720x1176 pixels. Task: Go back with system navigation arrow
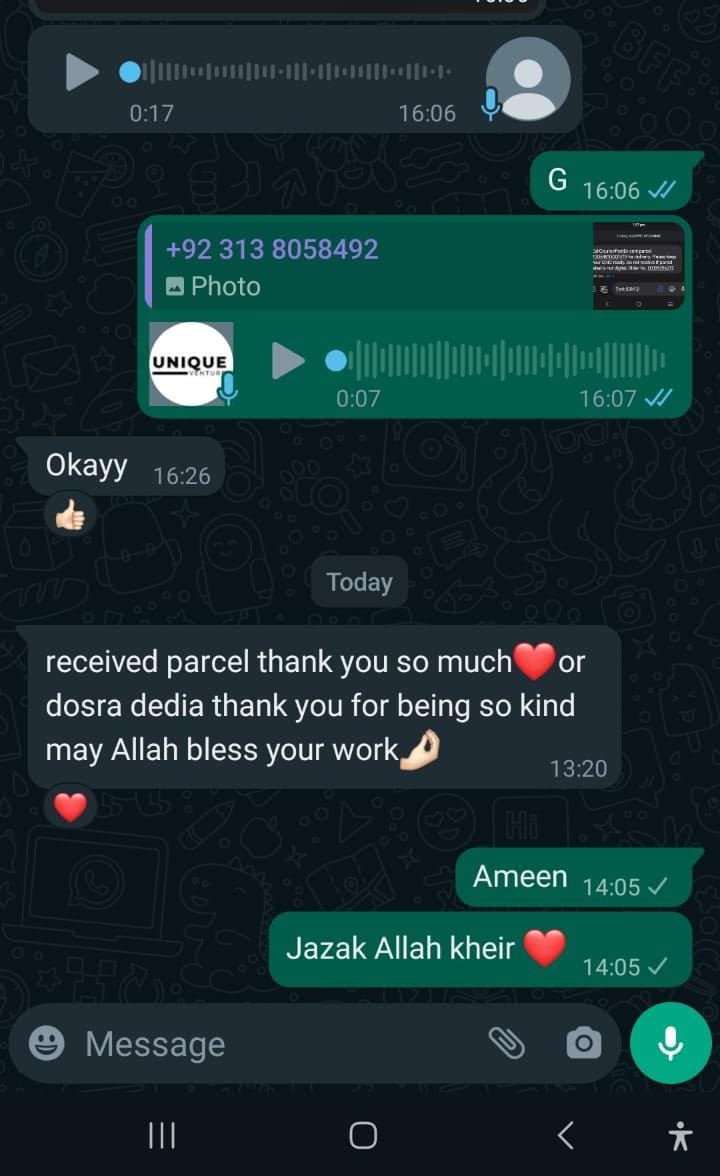pos(565,1135)
